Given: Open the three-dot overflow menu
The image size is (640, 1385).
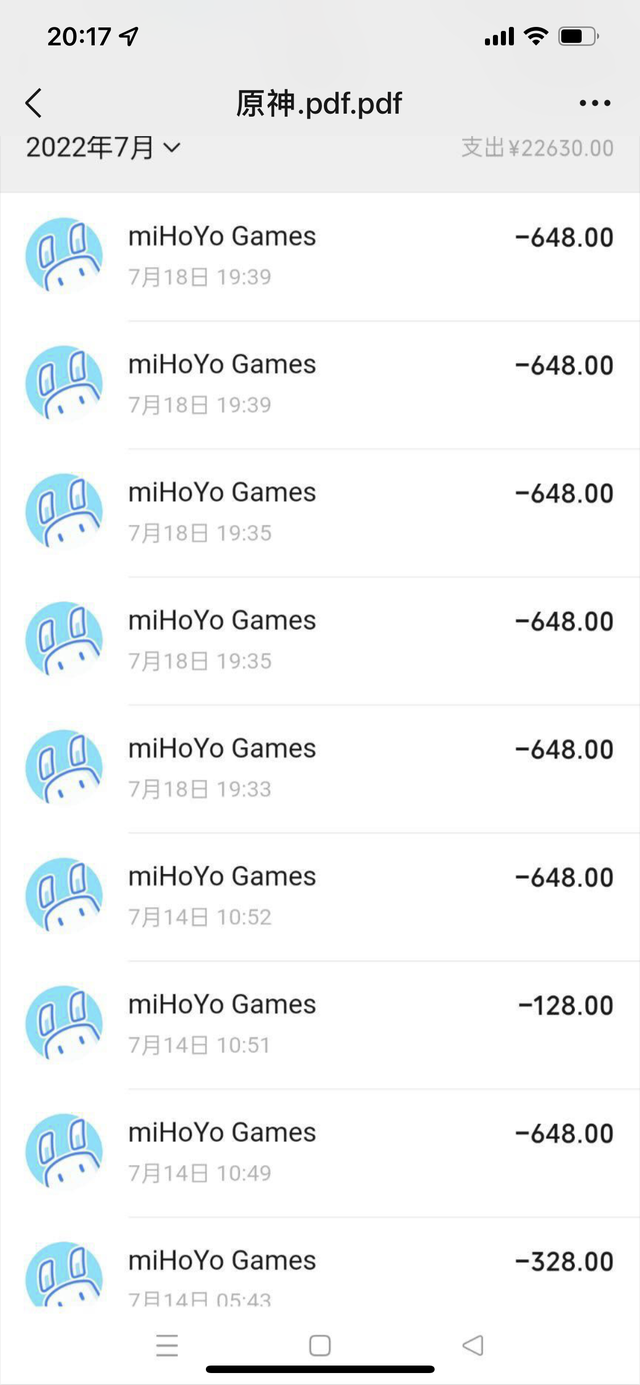Looking at the screenshot, I should [x=594, y=103].
